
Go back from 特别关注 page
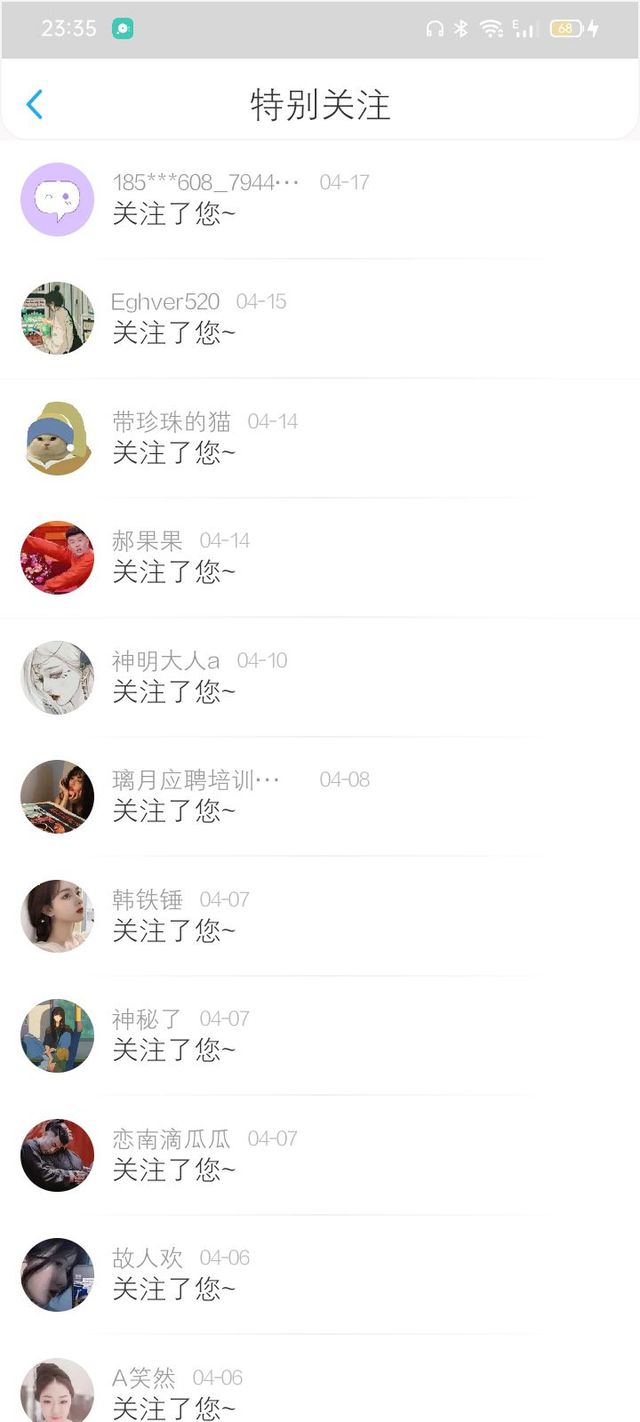(x=35, y=104)
